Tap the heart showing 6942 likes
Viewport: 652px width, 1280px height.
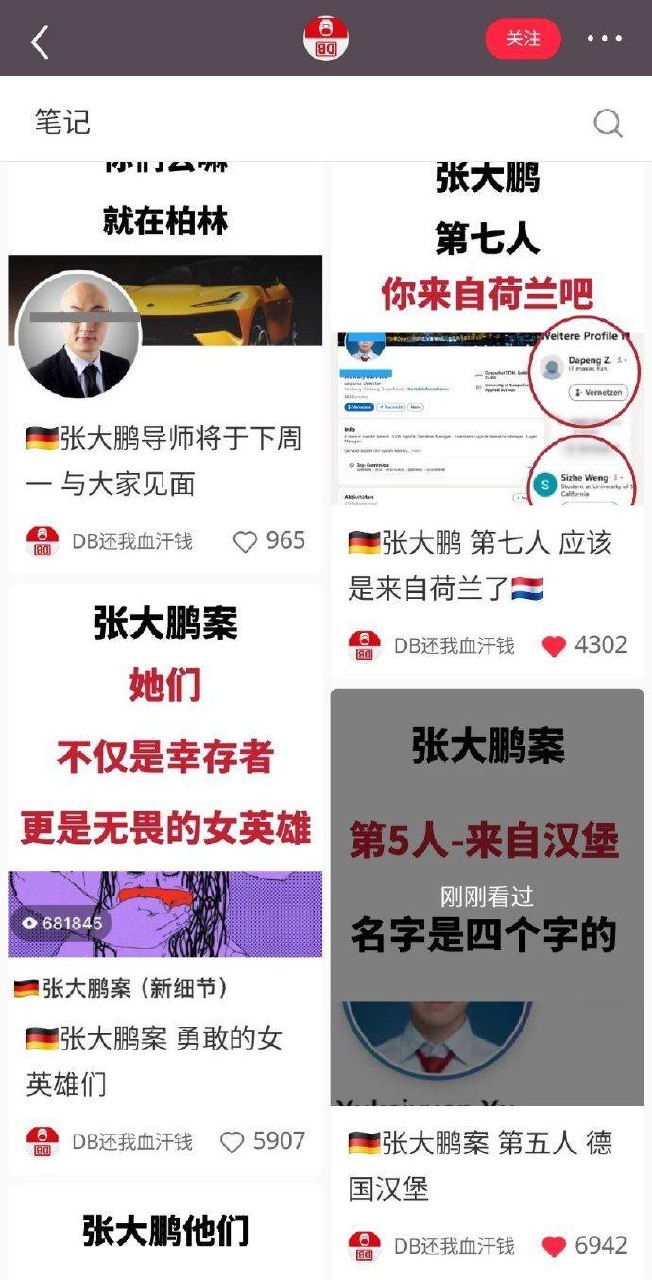[x=554, y=1246]
